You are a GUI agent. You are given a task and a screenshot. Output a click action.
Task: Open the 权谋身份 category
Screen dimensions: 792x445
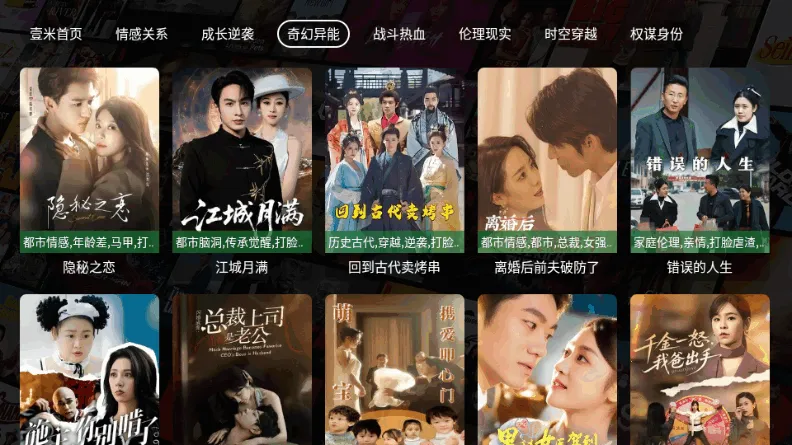point(657,34)
